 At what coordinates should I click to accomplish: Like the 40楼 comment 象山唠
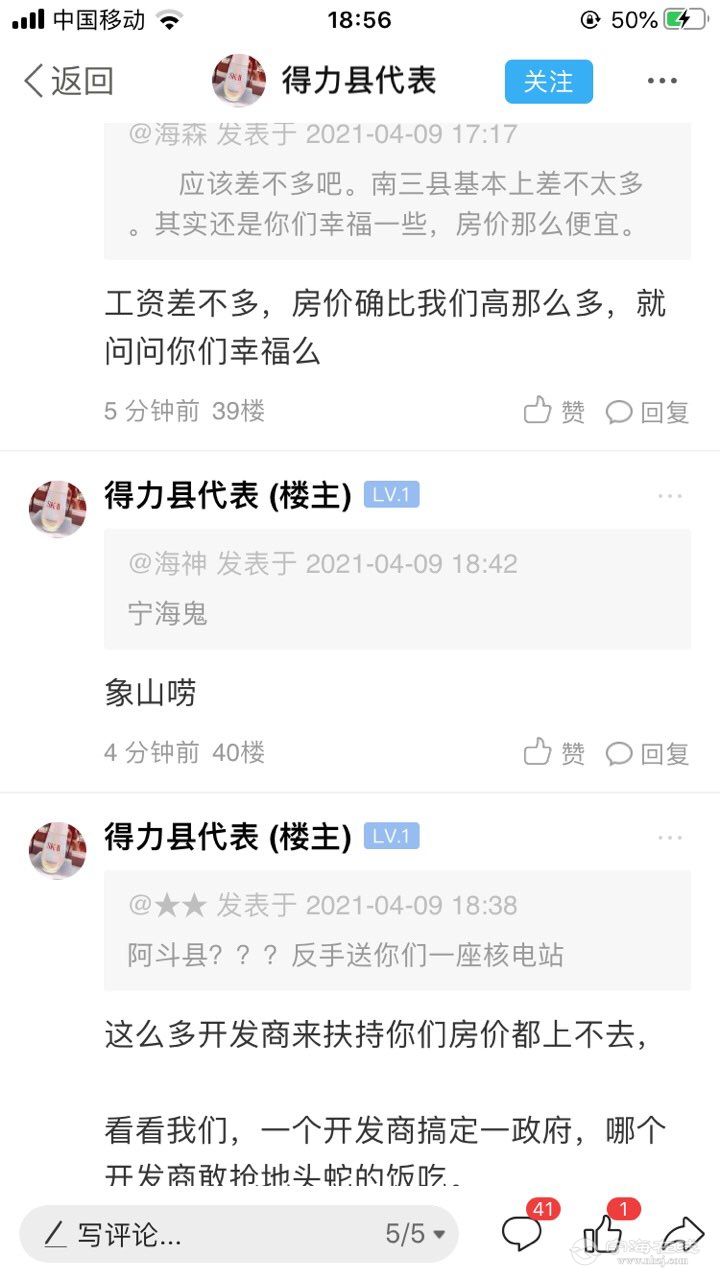click(554, 753)
